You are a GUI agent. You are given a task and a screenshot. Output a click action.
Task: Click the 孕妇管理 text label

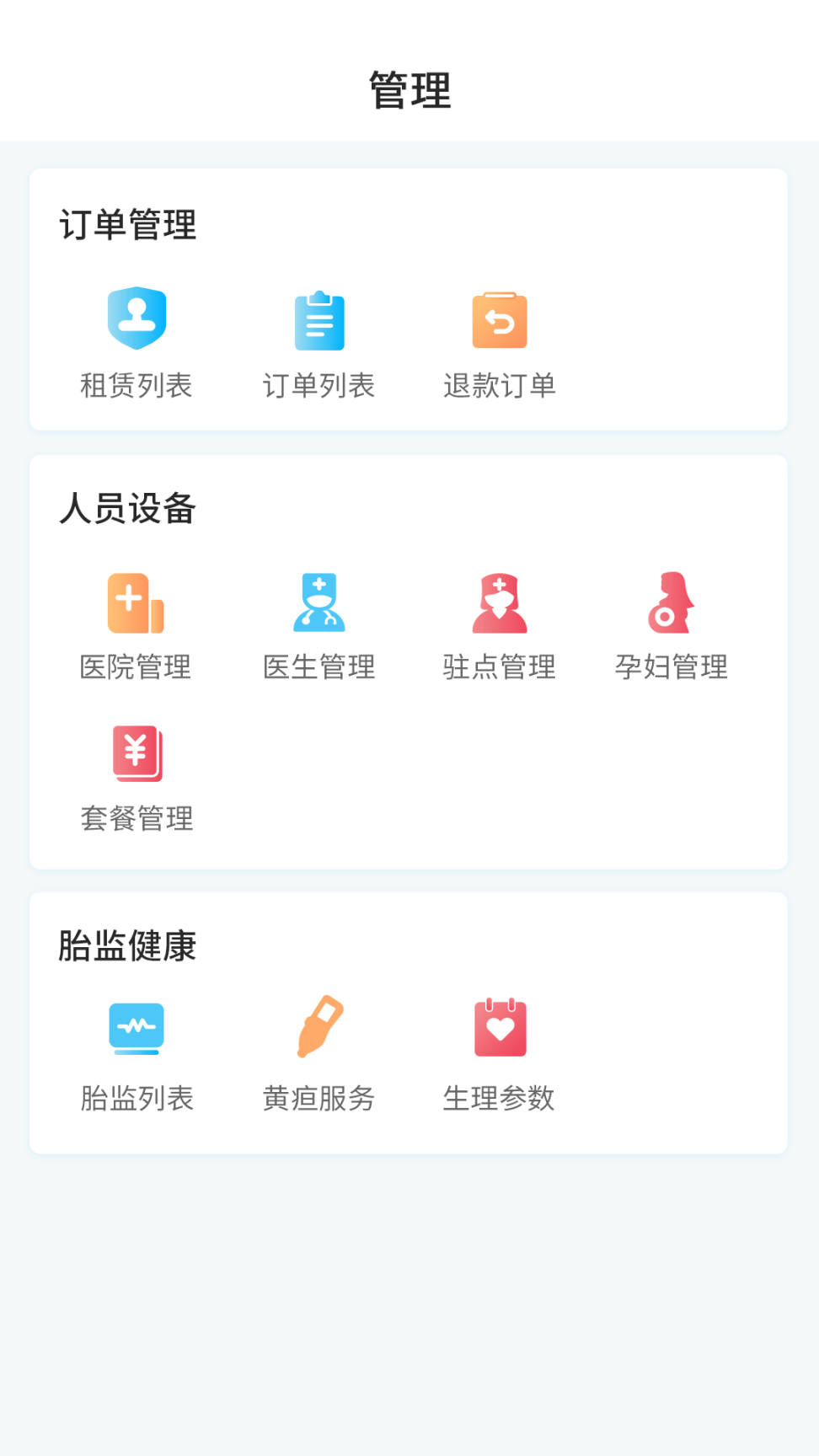coord(672,667)
